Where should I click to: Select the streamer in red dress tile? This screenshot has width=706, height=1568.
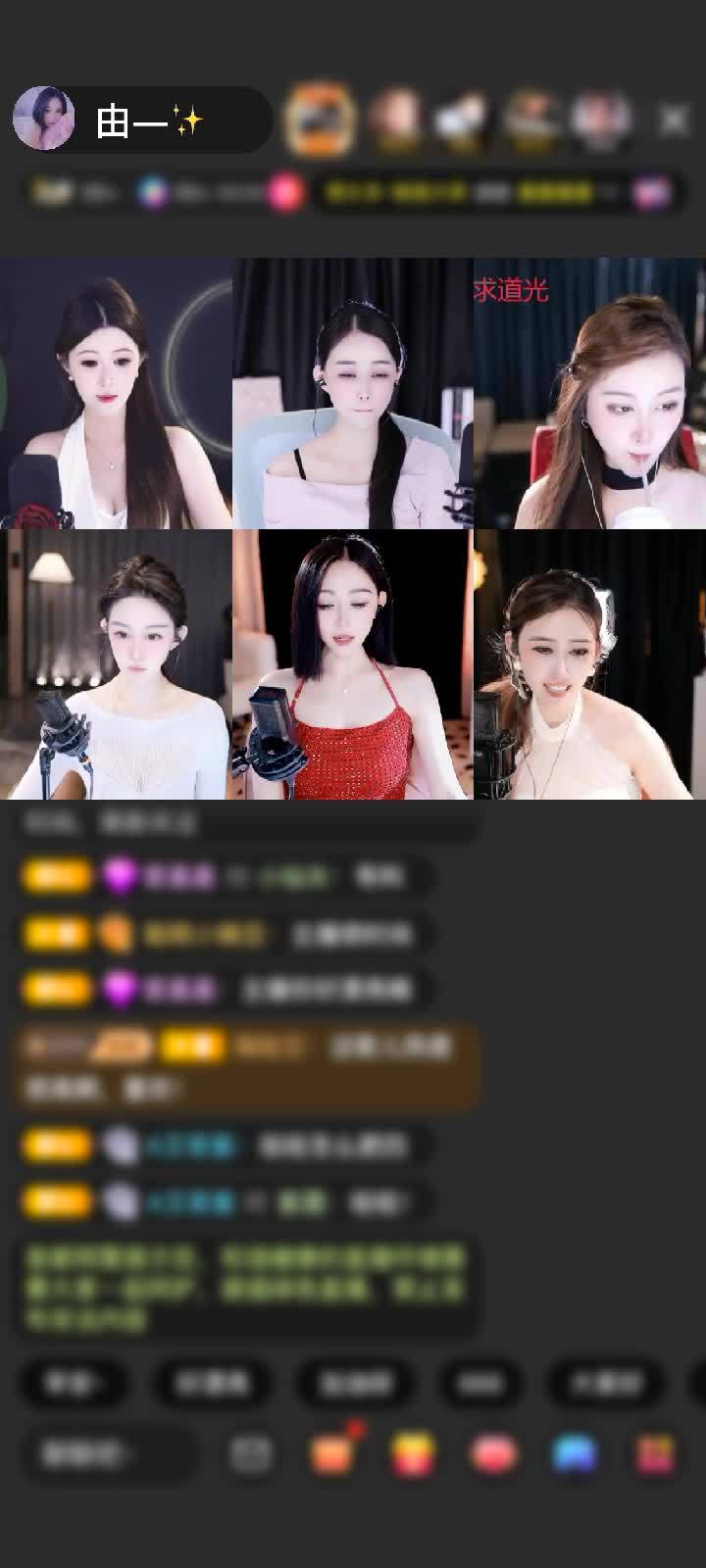coord(353,664)
